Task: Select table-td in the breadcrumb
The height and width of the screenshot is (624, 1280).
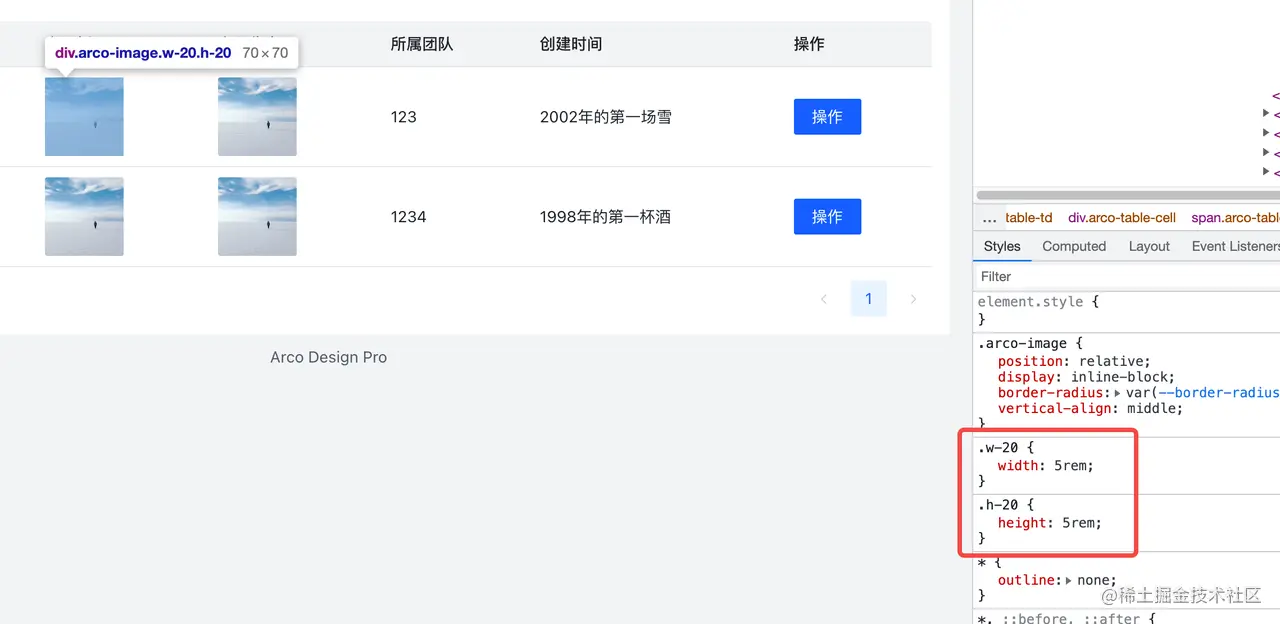Action: pos(1029,217)
